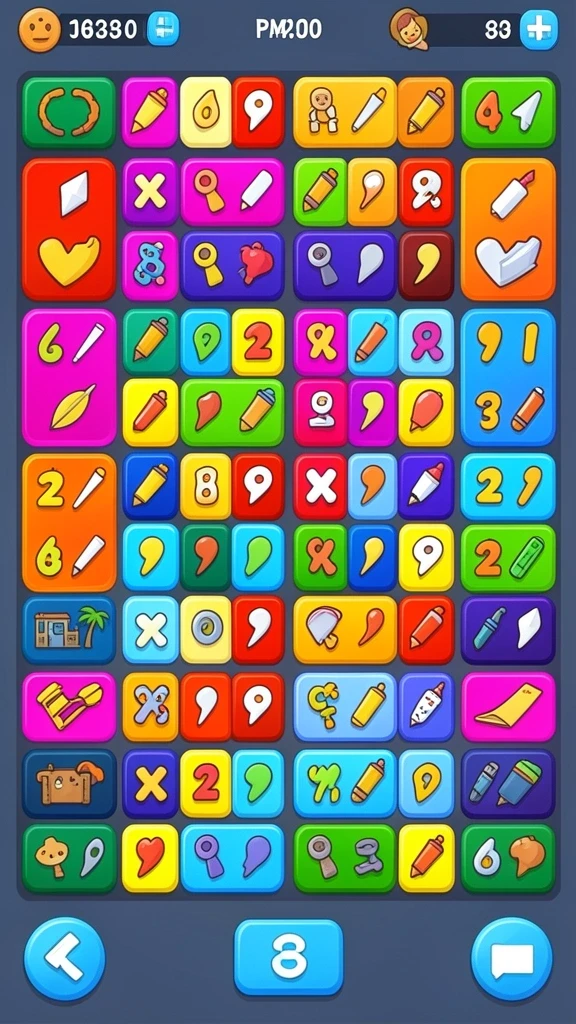Tap the blue back arrow button
Screen dimensions: 576x1024
click(64, 958)
